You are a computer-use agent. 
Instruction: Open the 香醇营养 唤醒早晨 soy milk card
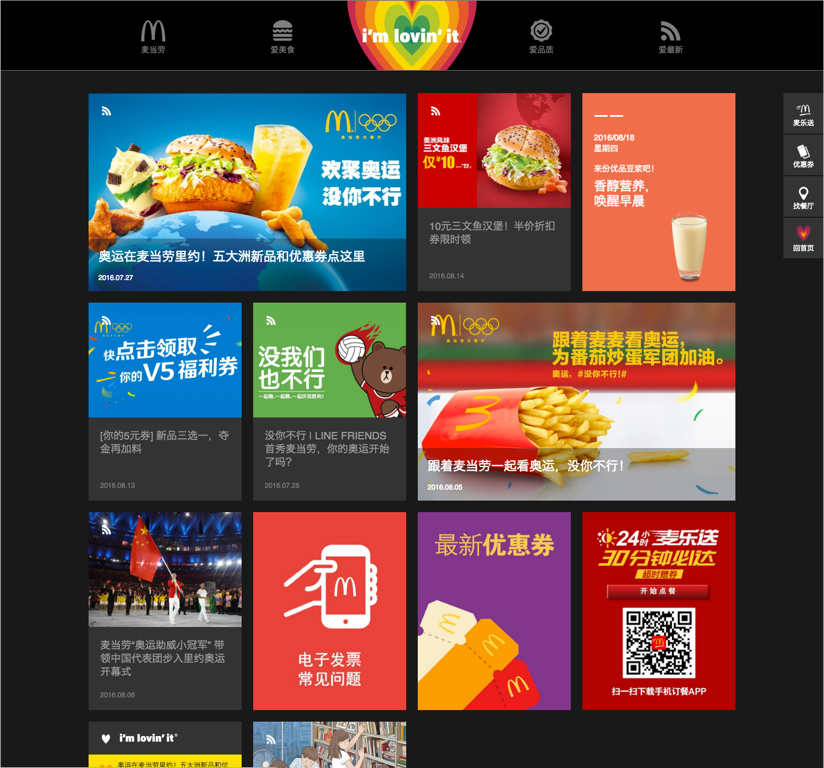click(x=658, y=192)
